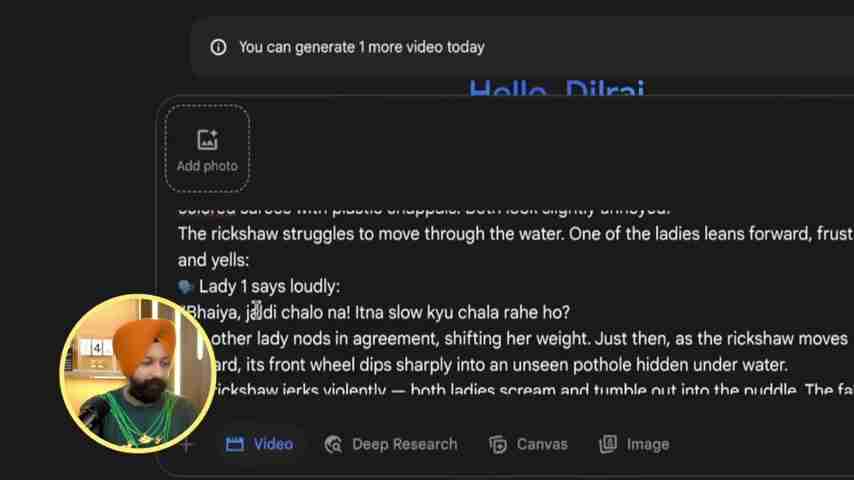Select the Video chip
The height and width of the screenshot is (480, 854).
pos(260,444)
